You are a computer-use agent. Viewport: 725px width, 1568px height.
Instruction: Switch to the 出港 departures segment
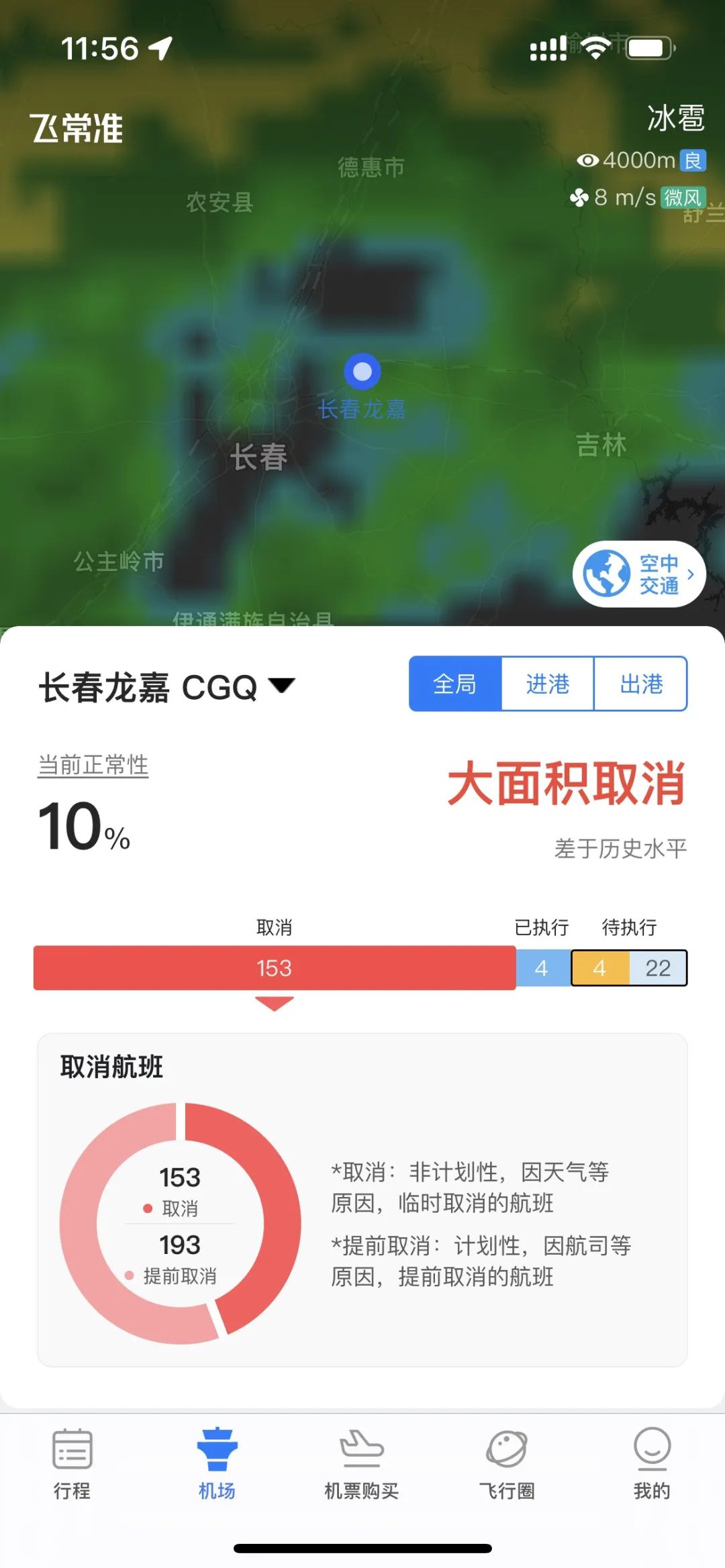click(x=640, y=684)
